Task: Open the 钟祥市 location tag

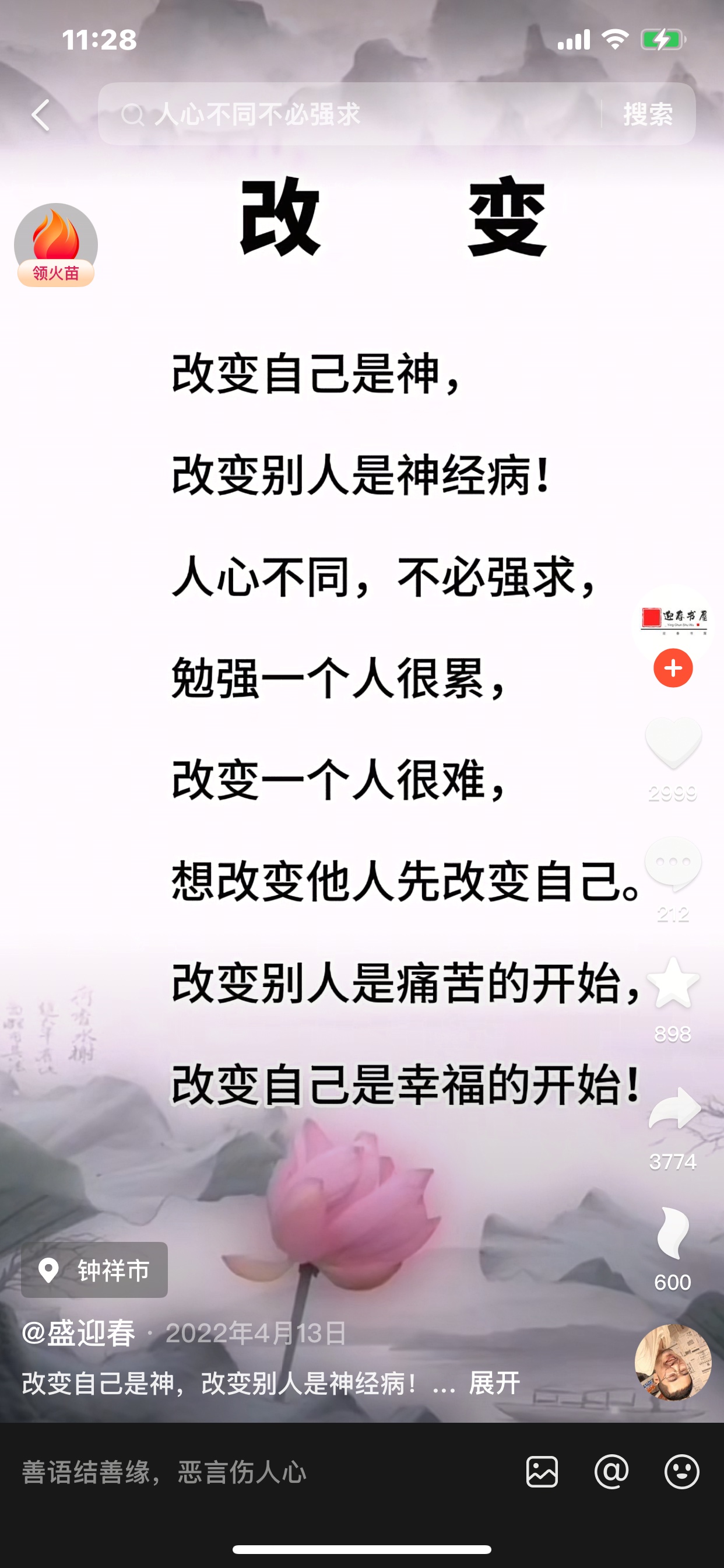Action: click(95, 1270)
